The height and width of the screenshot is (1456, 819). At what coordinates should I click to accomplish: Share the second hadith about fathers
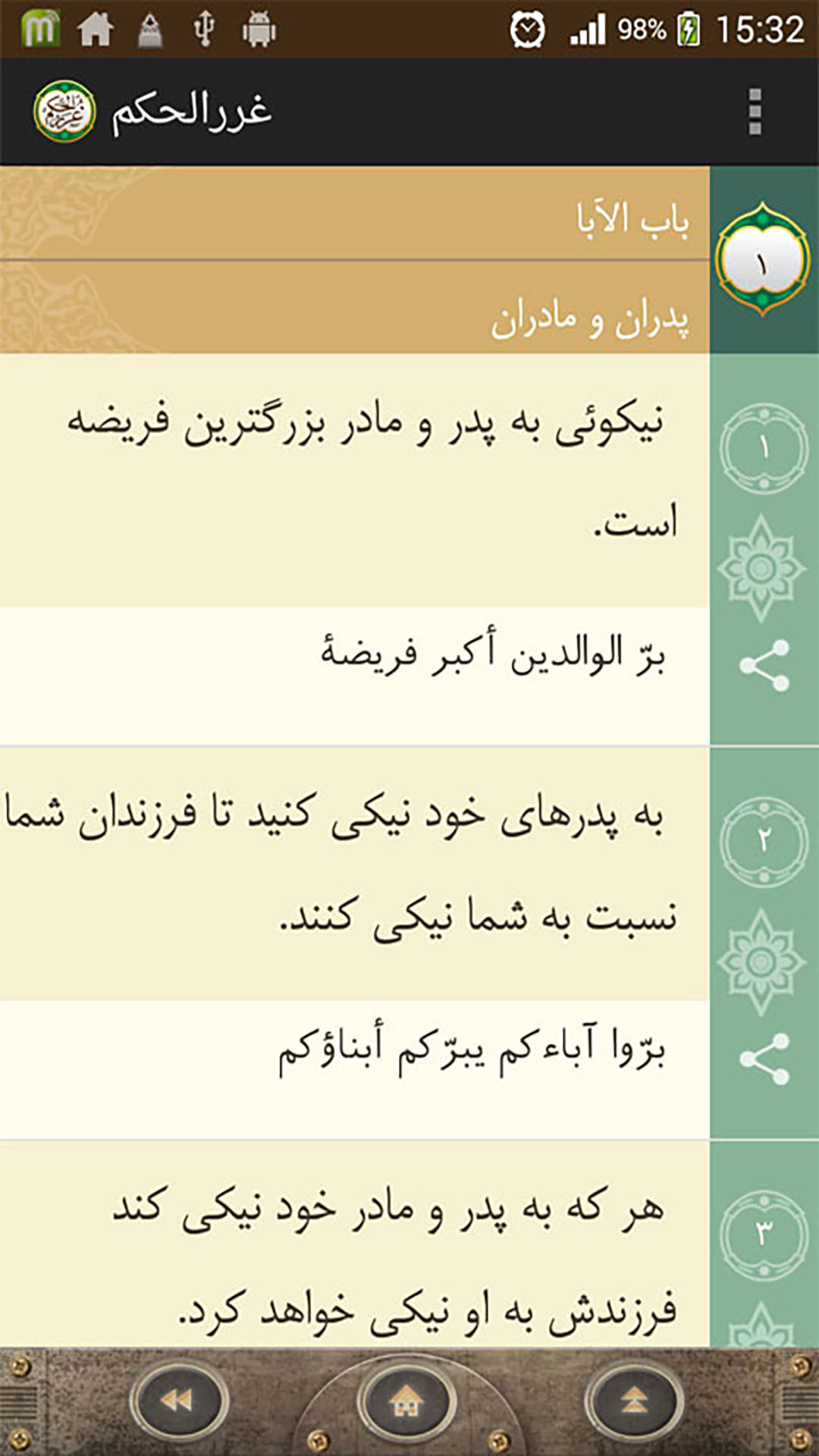pyautogui.click(x=764, y=1059)
